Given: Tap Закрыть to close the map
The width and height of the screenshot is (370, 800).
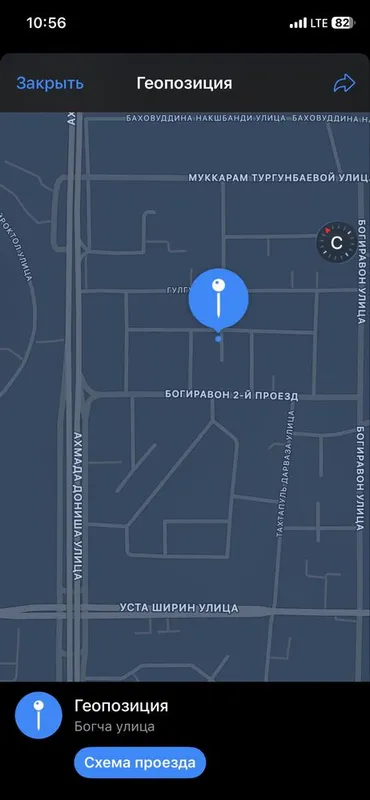Looking at the screenshot, I should (50, 83).
